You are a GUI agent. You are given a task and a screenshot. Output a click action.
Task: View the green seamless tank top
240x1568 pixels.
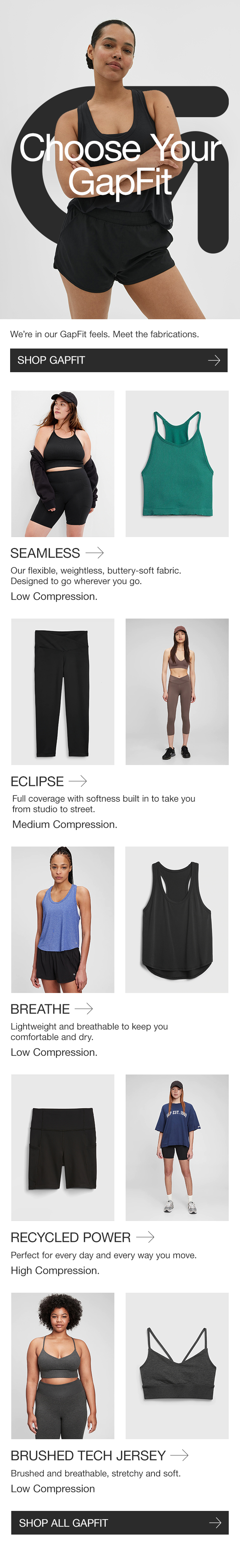(x=177, y=464)
